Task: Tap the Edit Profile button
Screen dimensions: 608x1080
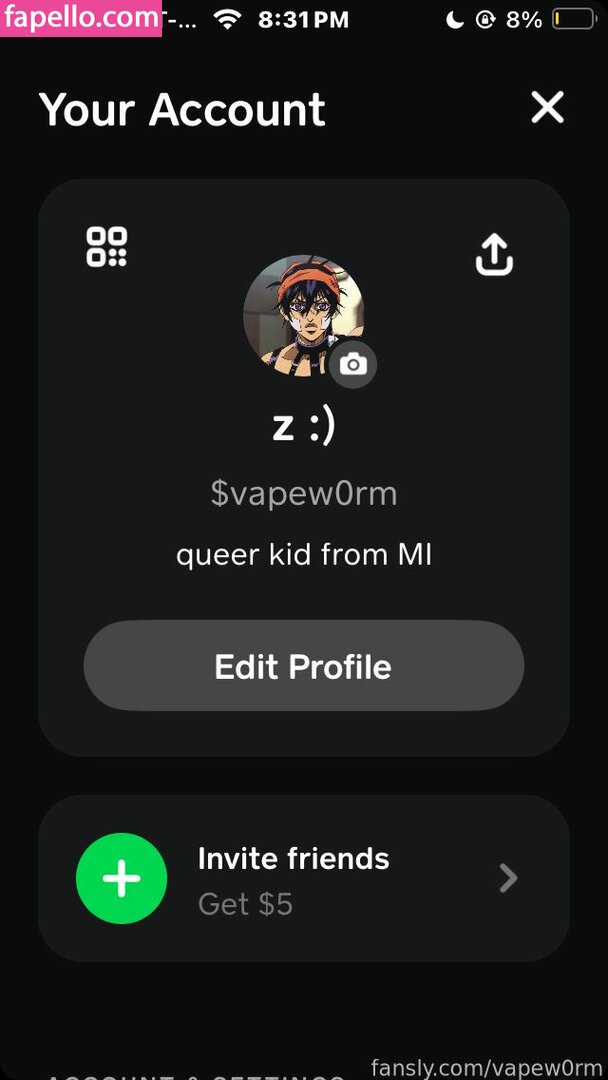Action: pyautogui.click(x=303, y=667)
